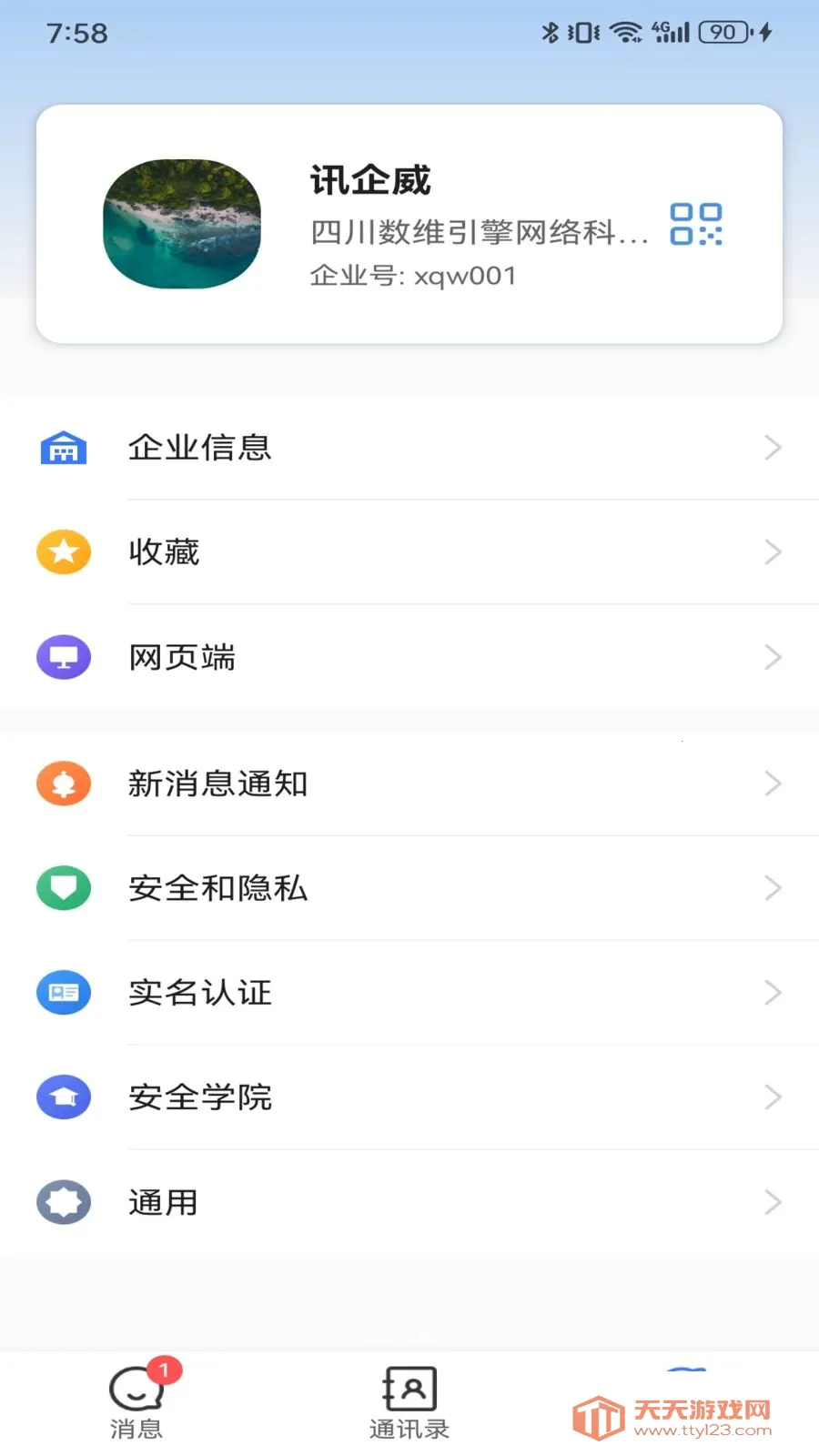Tap the company avatar image
The width and height of the screenshot is (819, 1456).
pos(181,224)
